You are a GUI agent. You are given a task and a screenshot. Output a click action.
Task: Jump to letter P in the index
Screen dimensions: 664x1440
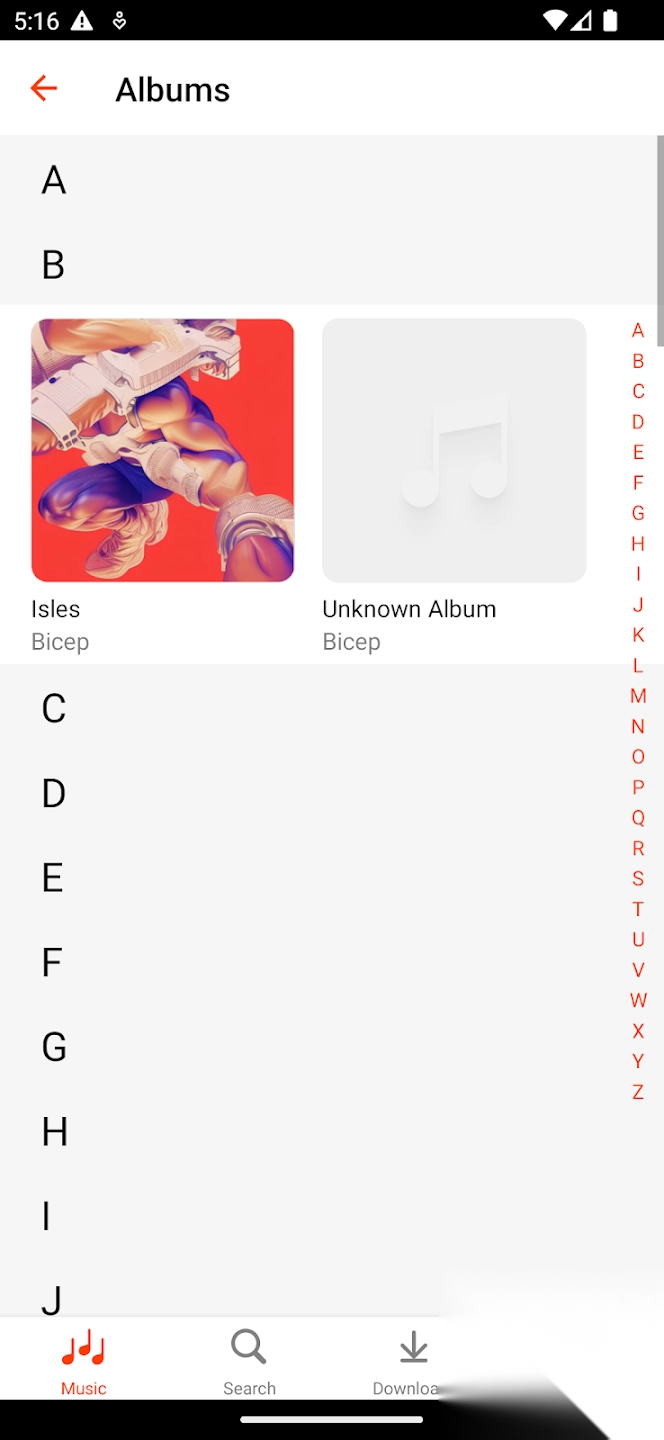coord(638,787)
